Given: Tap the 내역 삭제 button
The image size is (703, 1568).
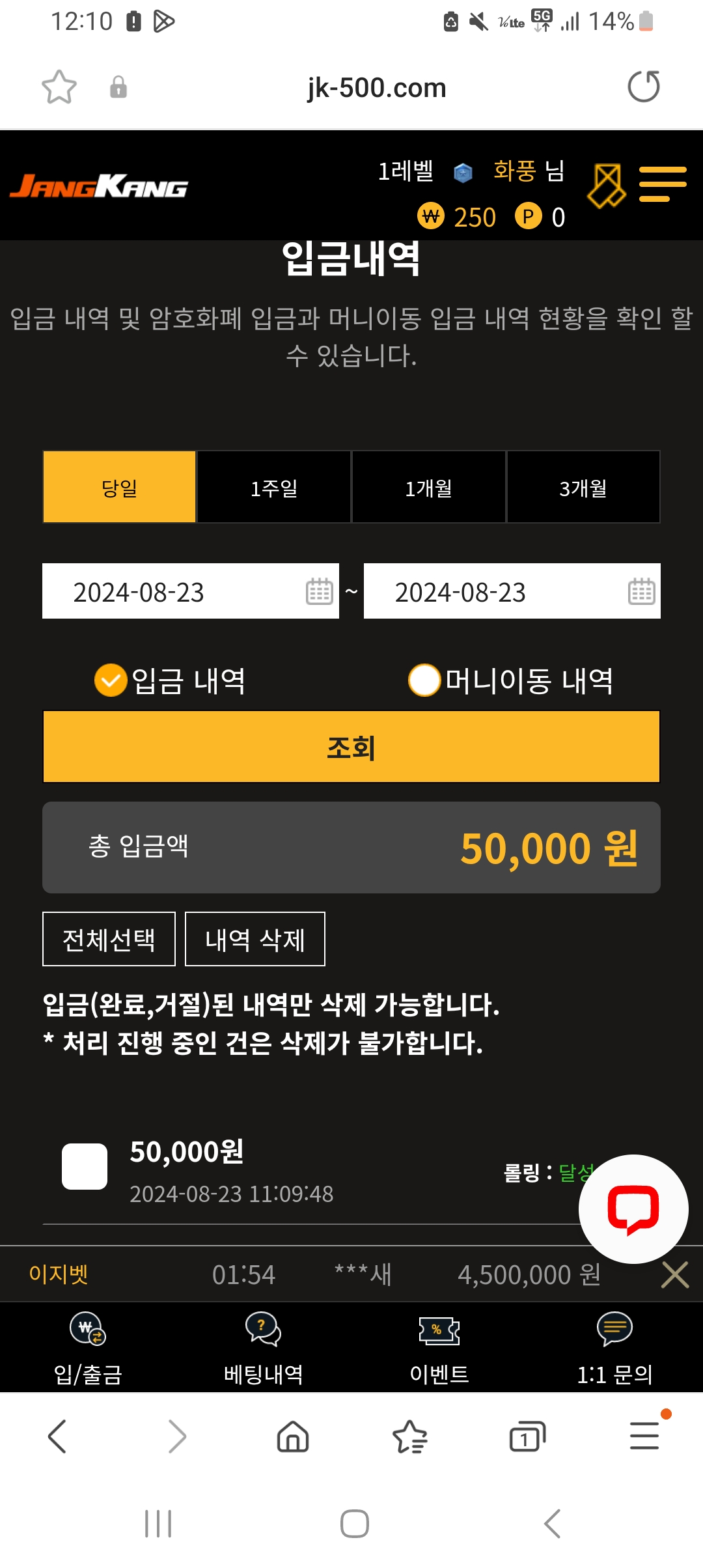Looking at the screenshot, I should click(x=255, y=940).
